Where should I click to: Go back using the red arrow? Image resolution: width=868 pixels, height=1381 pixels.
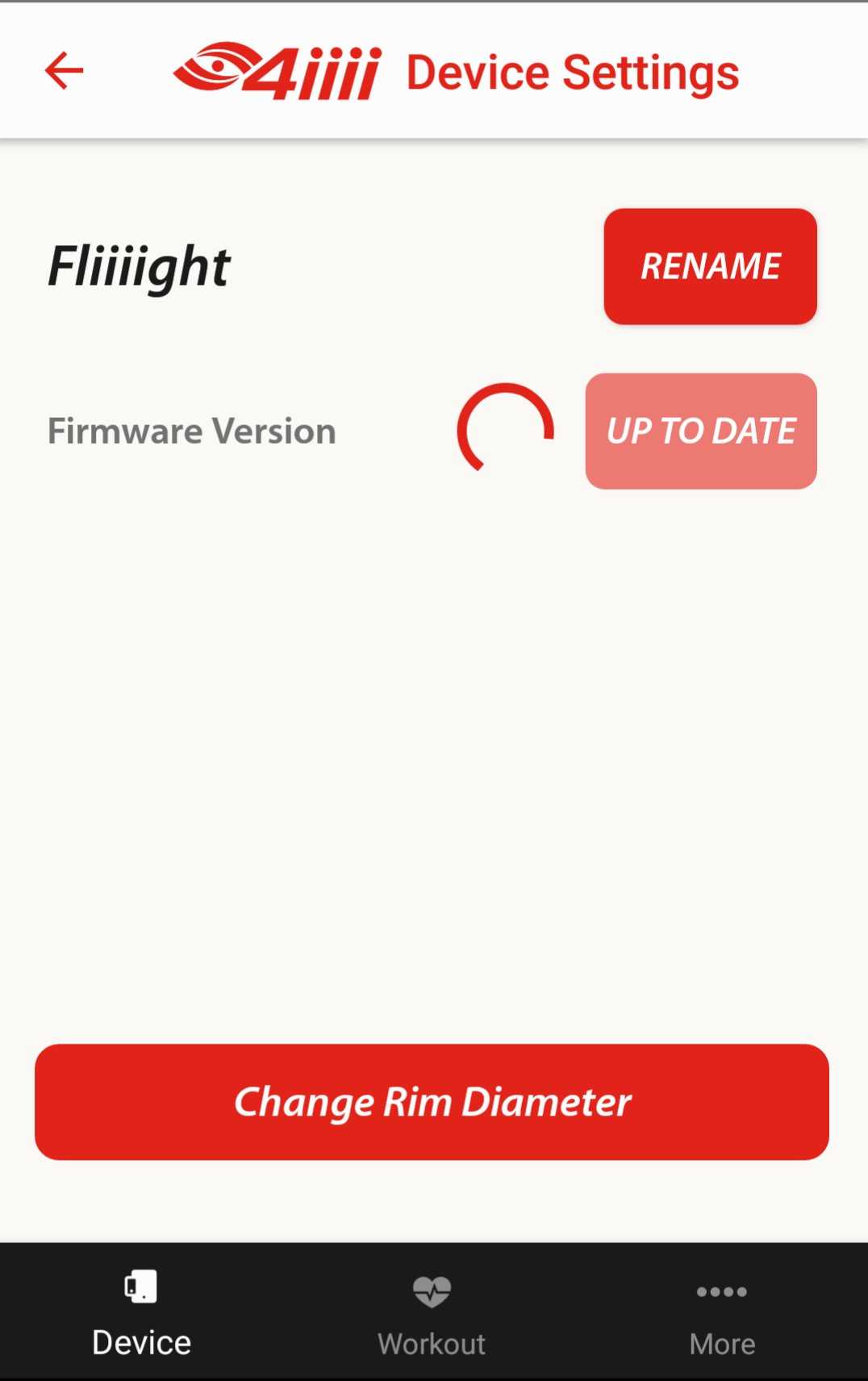pos(64,71)
